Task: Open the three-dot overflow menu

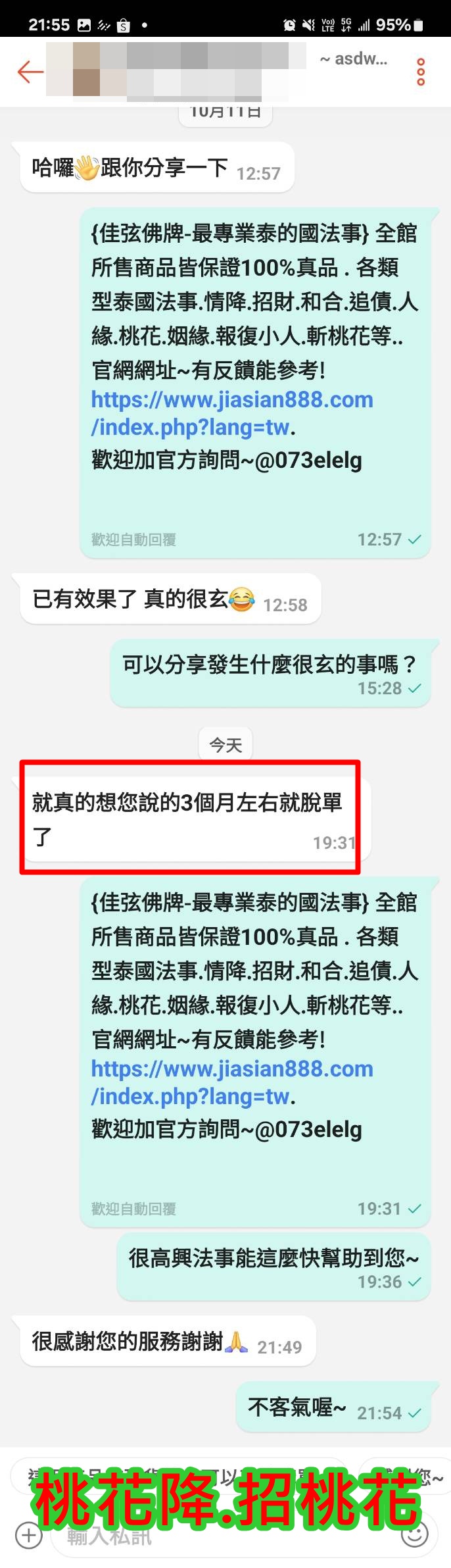Action: [421, 72]
